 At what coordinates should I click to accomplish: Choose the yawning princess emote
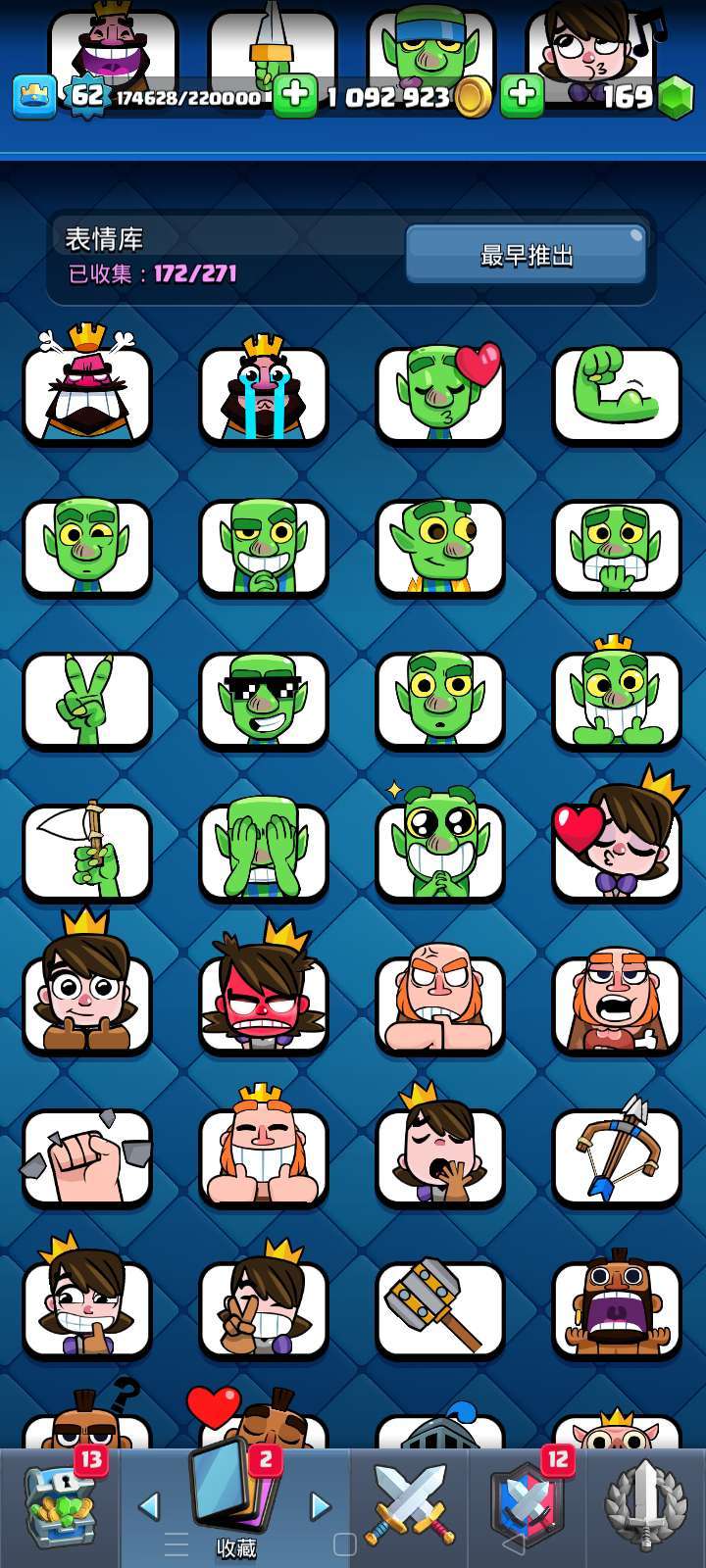tap(440, 1156)
